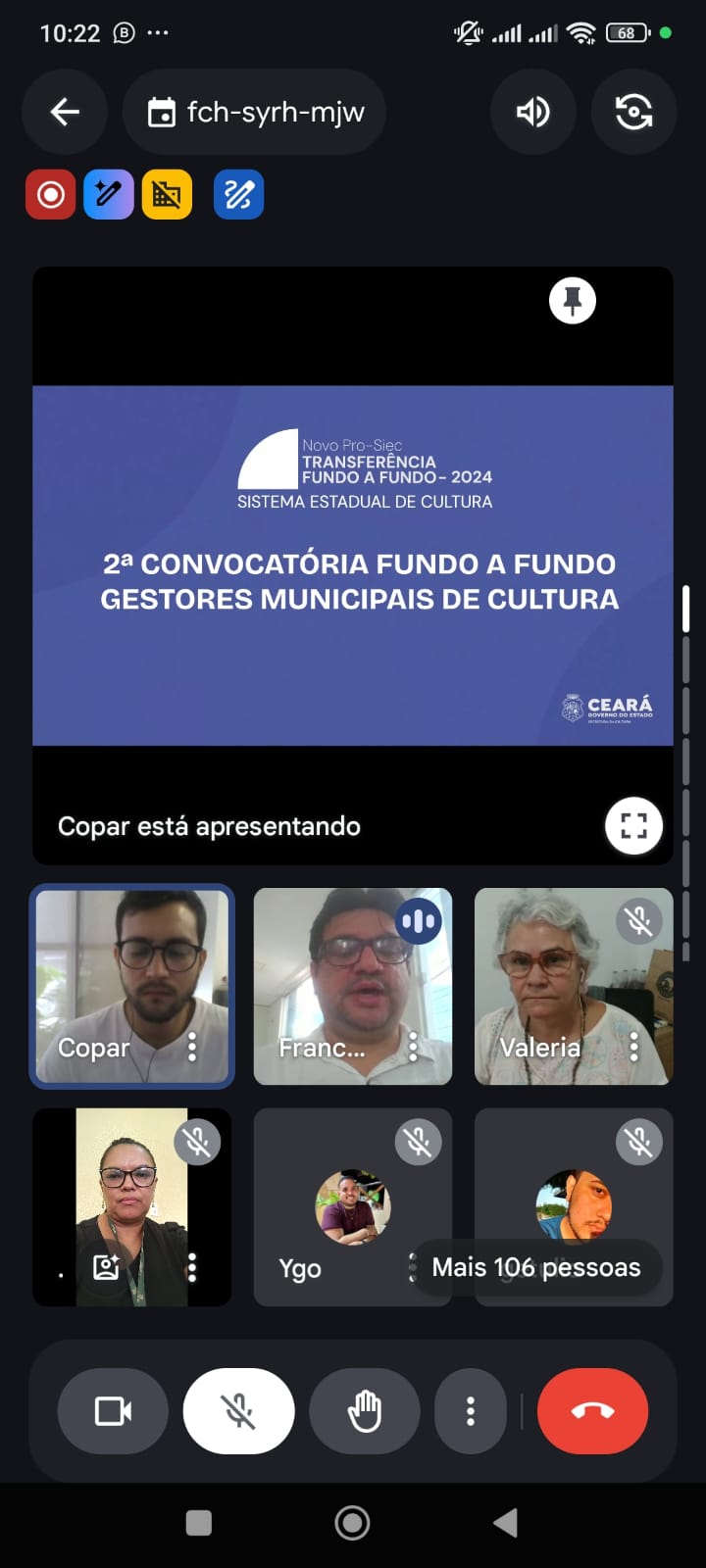This screenshot has width=706, height=1568.
Task: Go back using the top arrow
Action: 65,112
